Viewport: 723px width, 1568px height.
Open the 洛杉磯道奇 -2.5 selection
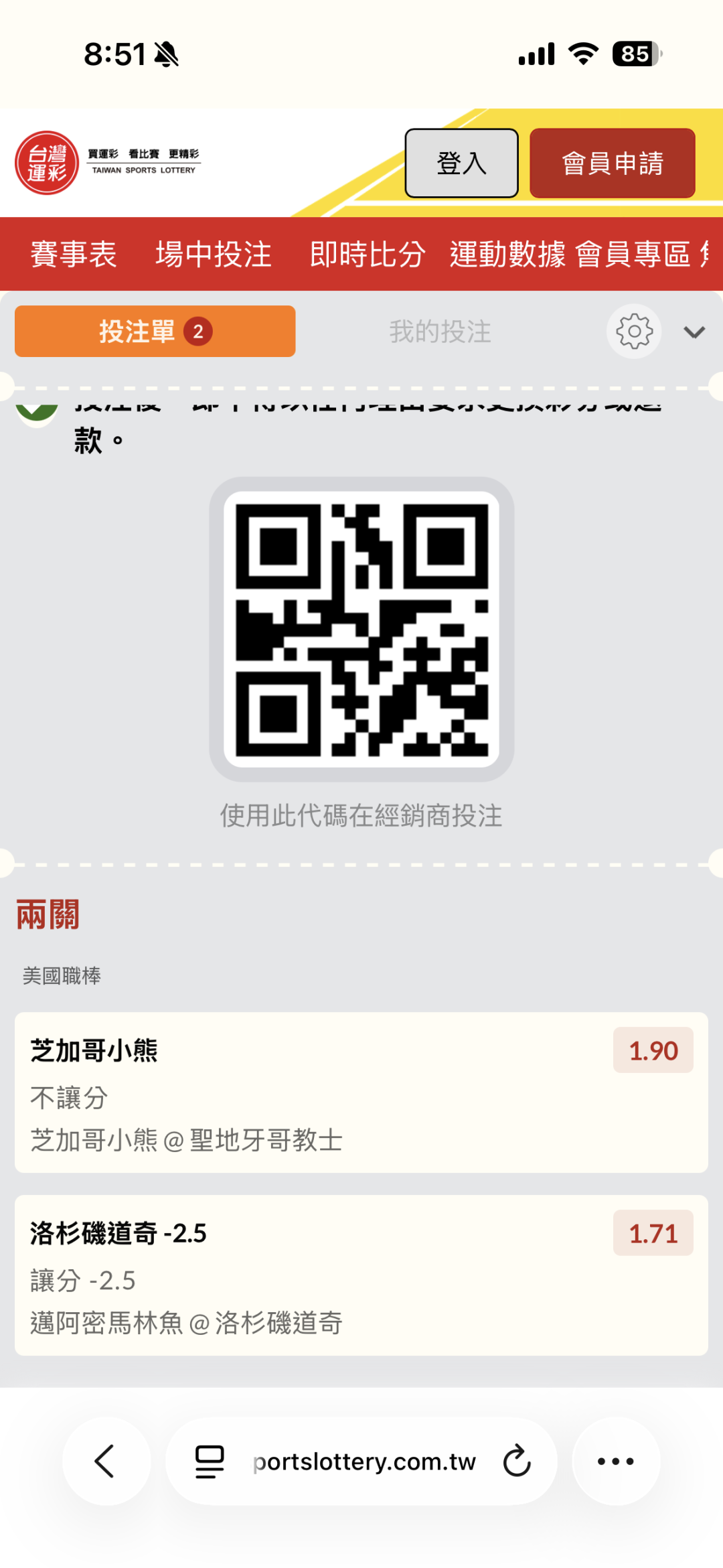pos(361,1275)
